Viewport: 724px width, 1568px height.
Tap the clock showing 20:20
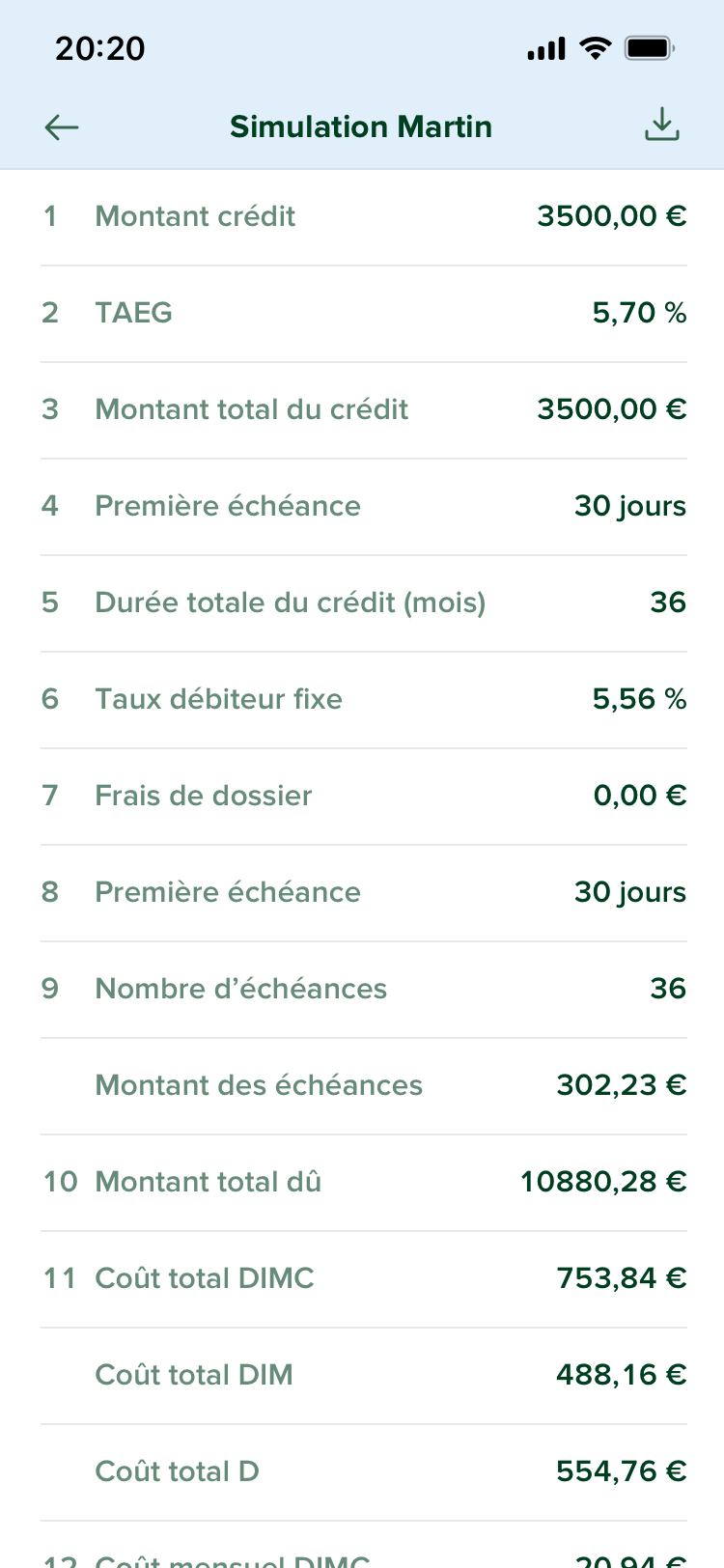[x=99, y=47]
